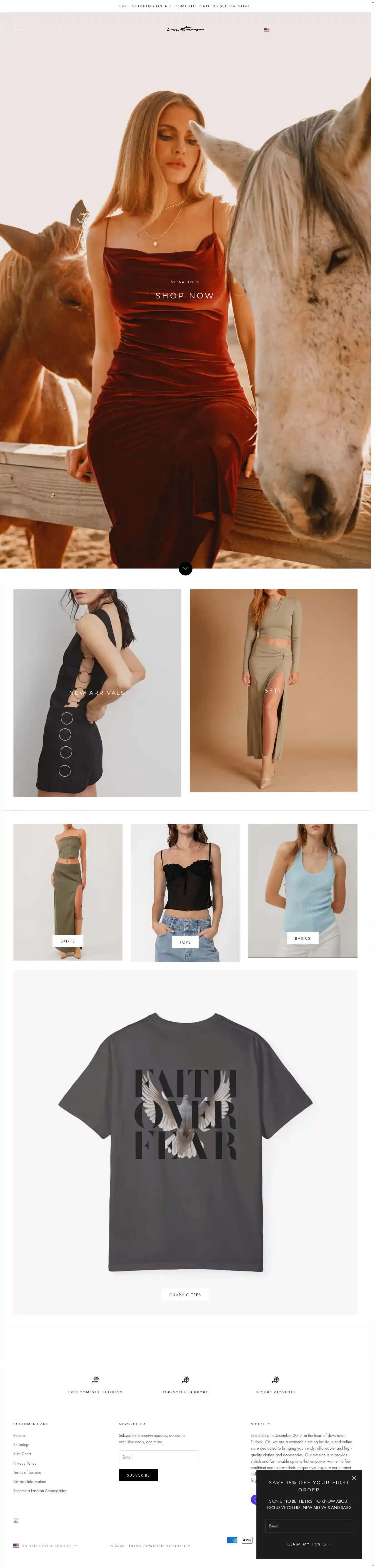Tap the Subscribe button
Image resolution: width=375 pixels, height=1568 pixels.
tap(138, 1475)
